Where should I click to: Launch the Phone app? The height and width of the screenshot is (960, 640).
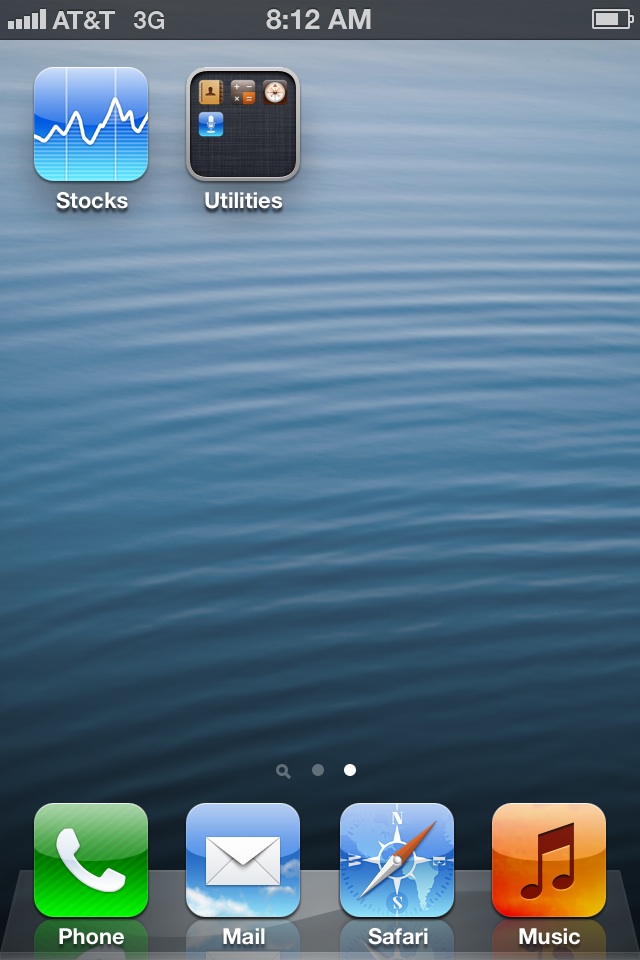click(x=91, y=860)
